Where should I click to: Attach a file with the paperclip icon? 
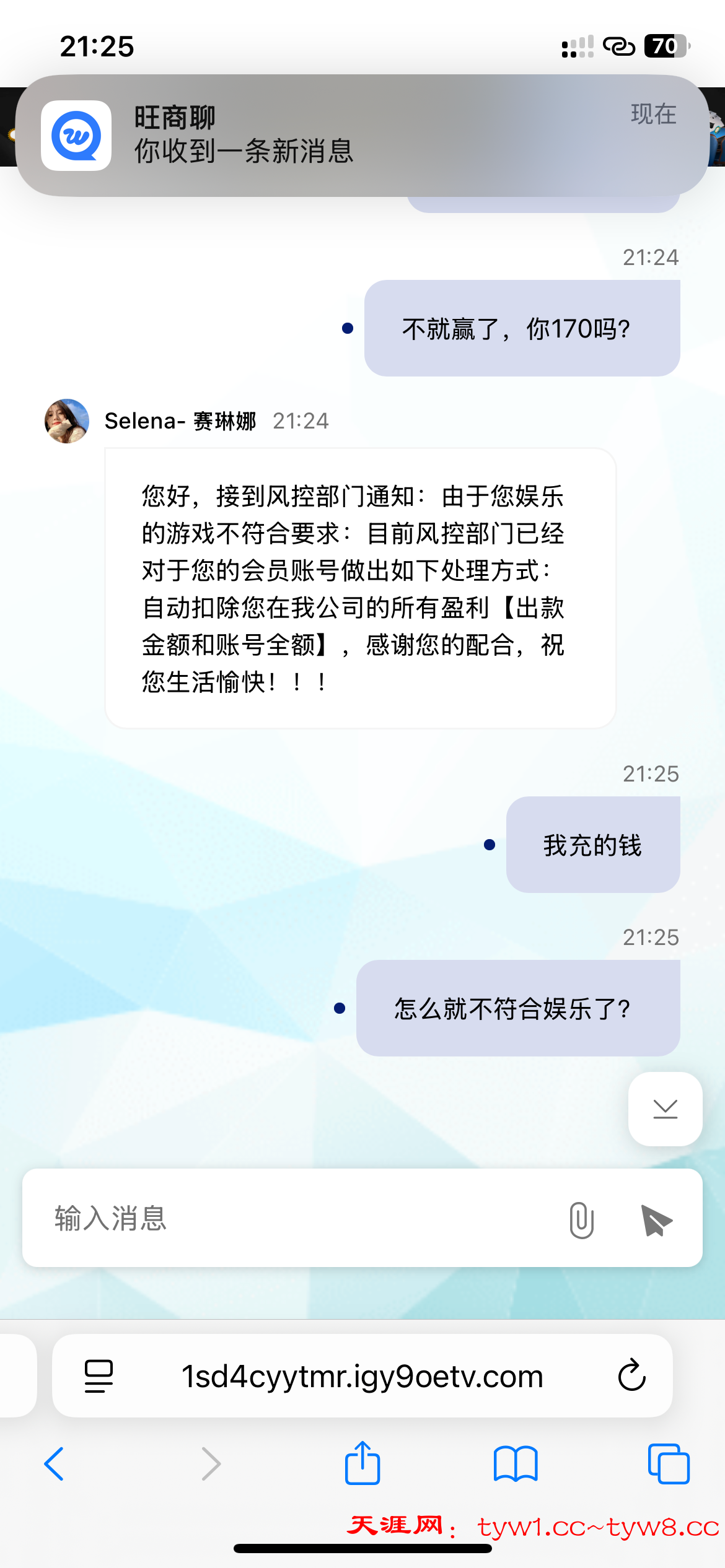click(581, 1219)
